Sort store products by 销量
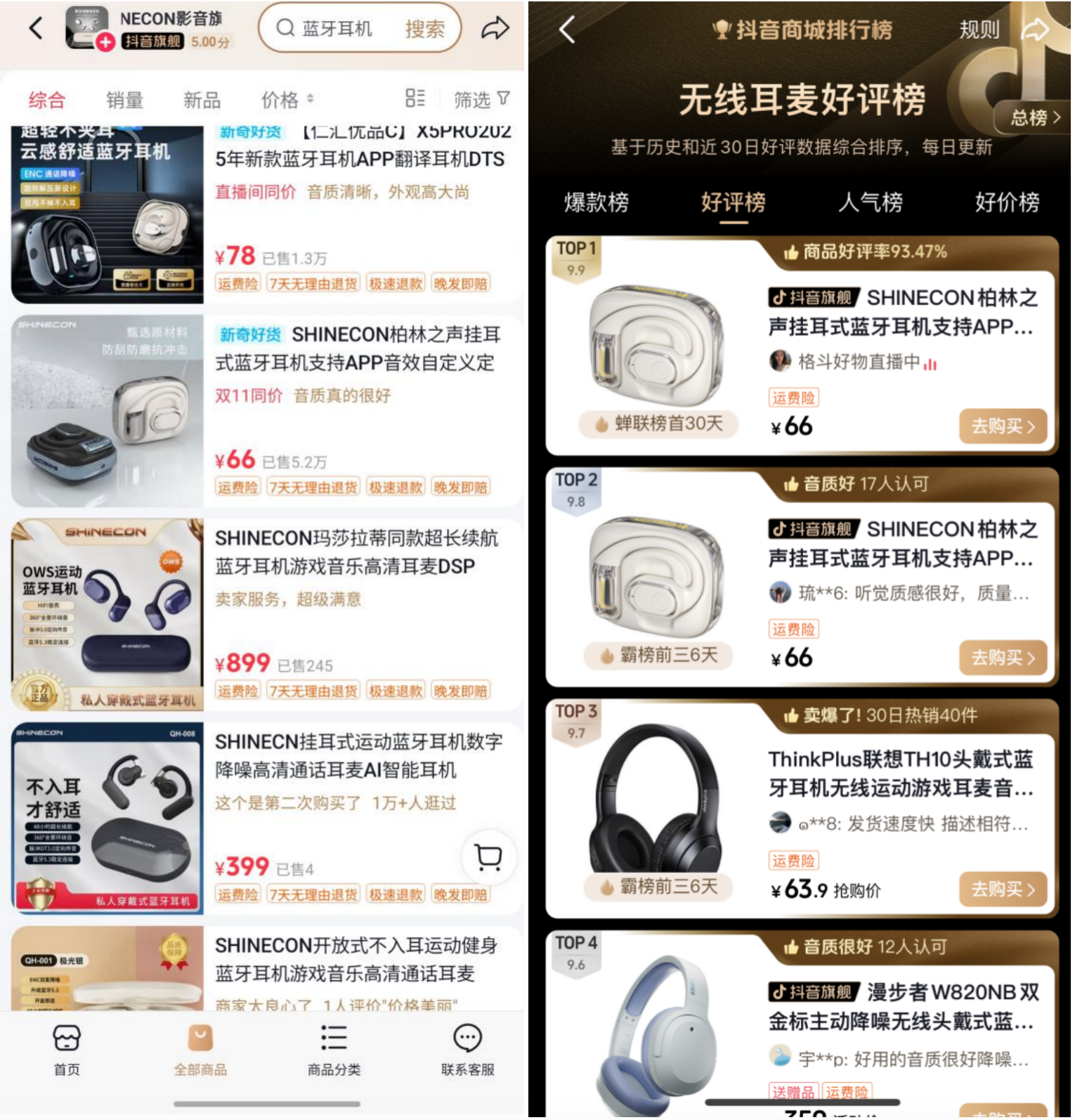 coord(124,100)
